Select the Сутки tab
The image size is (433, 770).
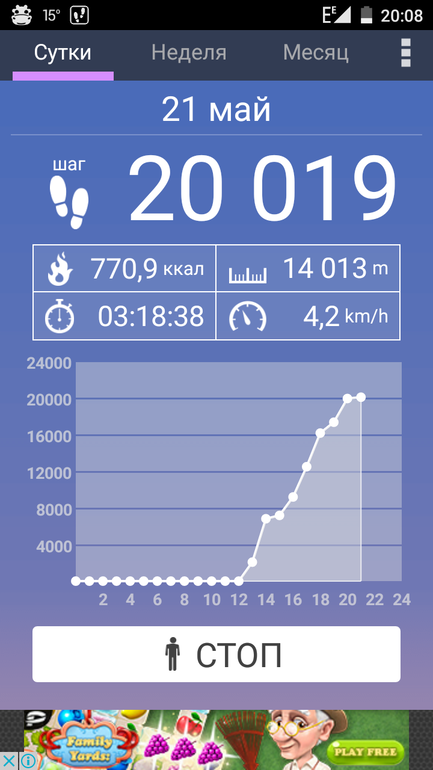tap(63, 53)
